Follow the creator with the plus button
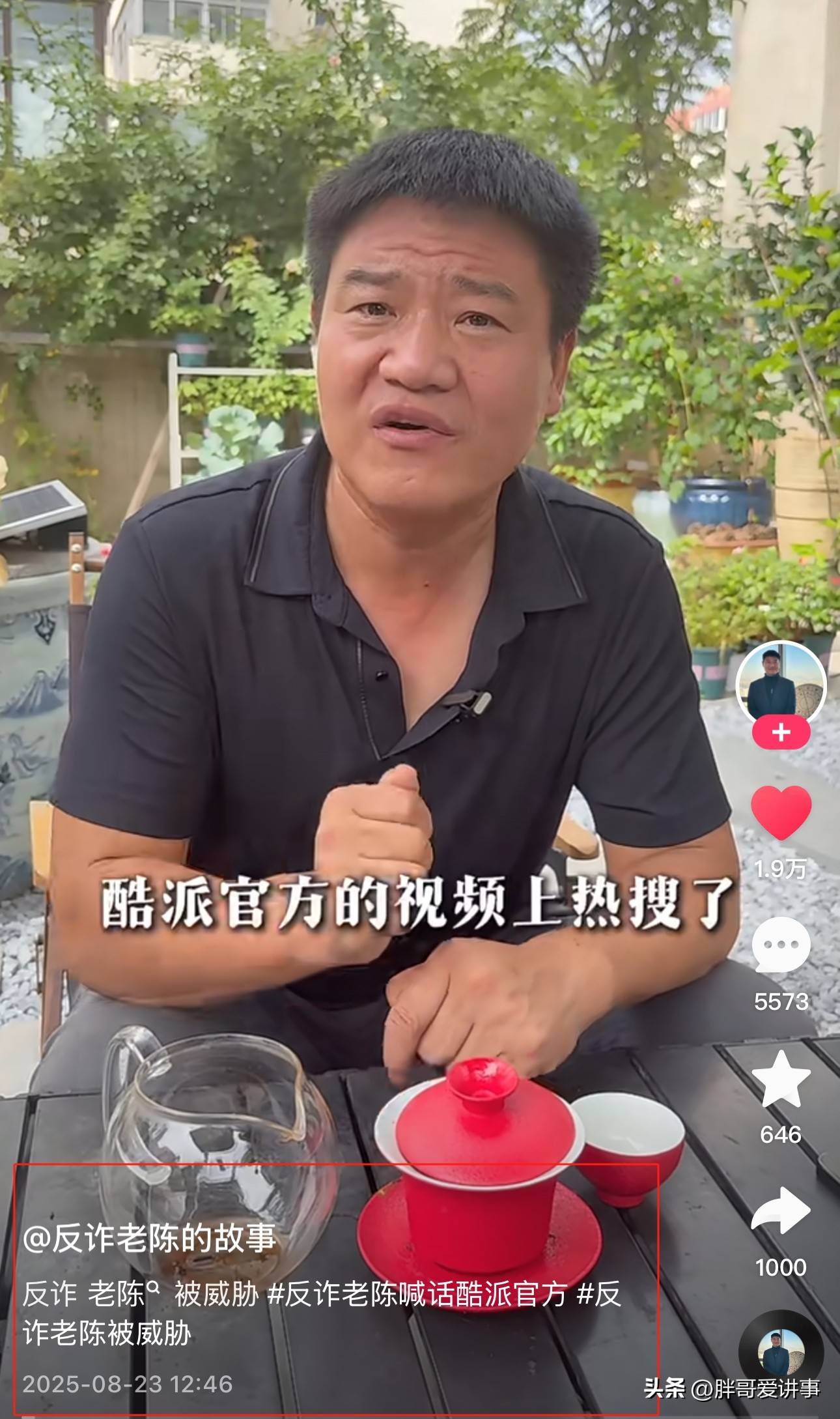This screenshot has height=1419, width=840. [781, 734]
